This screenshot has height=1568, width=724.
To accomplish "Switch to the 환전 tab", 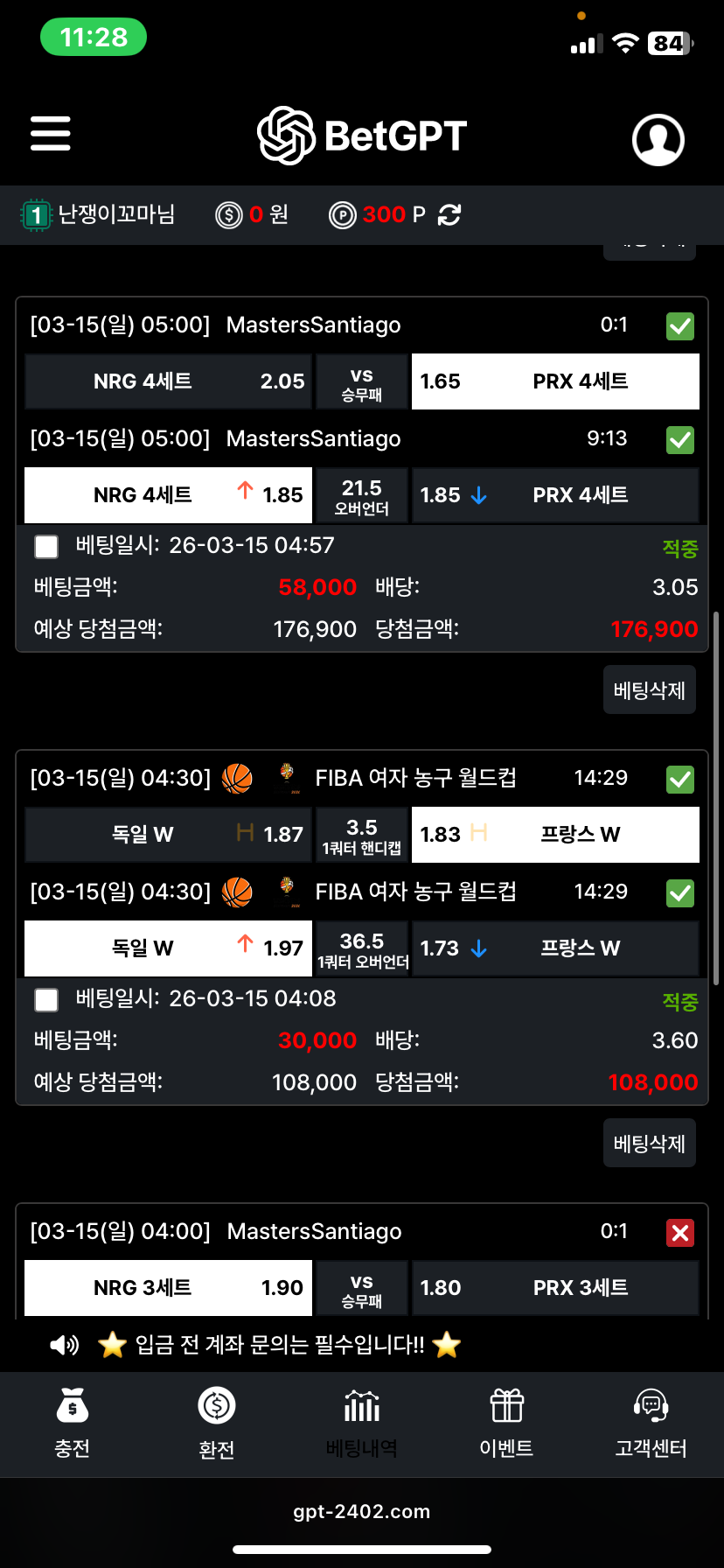I will [217, 1424].
